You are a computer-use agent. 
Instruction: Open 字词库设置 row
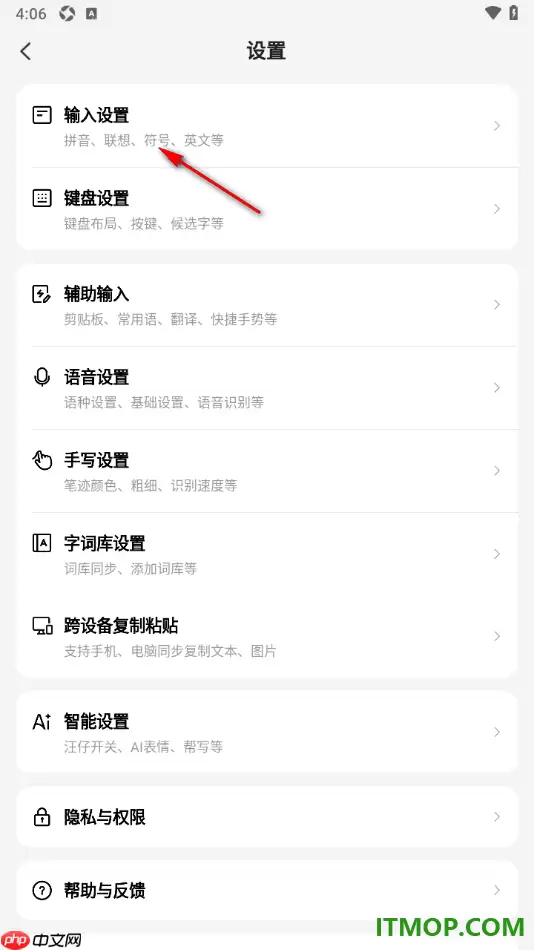pos(267,554)
